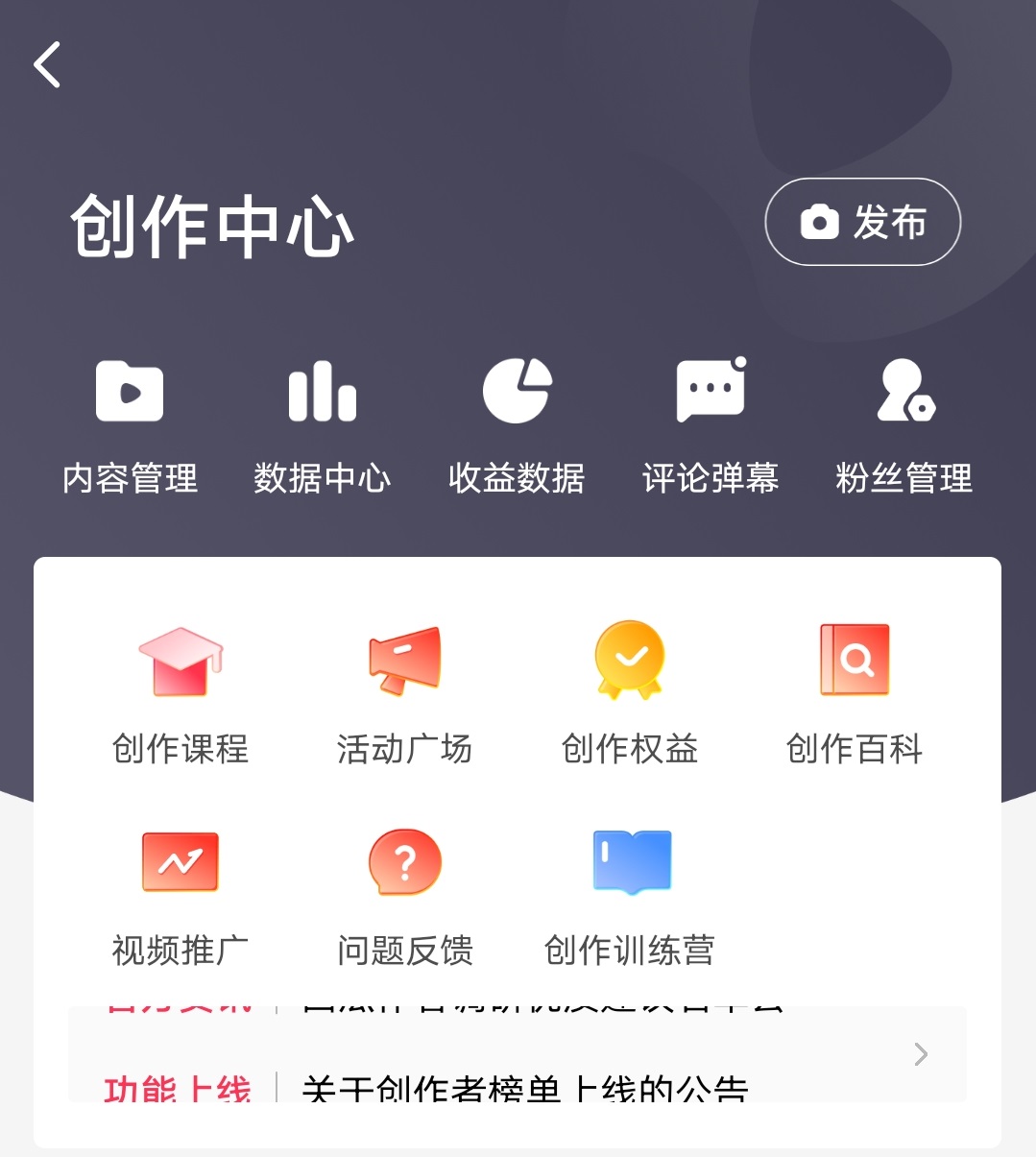The height and width of the screenshot is (1157, 1036).
Task: Click the 发布 publish button
Action: tap(861, 222)
